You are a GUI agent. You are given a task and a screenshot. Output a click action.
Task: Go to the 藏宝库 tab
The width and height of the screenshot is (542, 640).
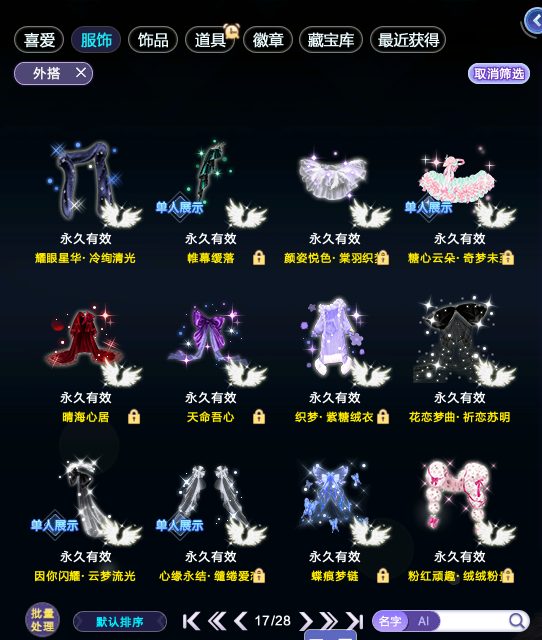[331, 40]
